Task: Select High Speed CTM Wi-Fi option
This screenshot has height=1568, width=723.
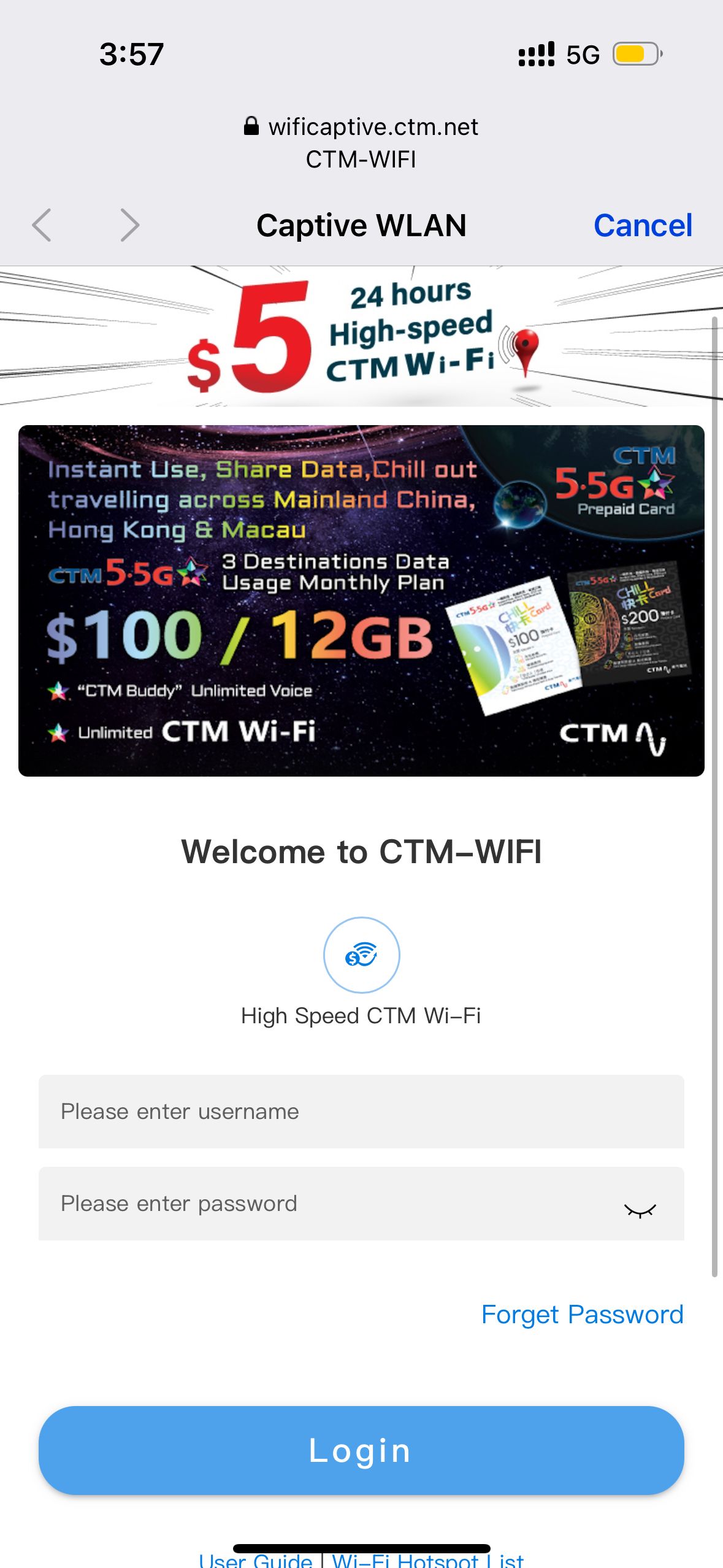Action: pos(361,955)
